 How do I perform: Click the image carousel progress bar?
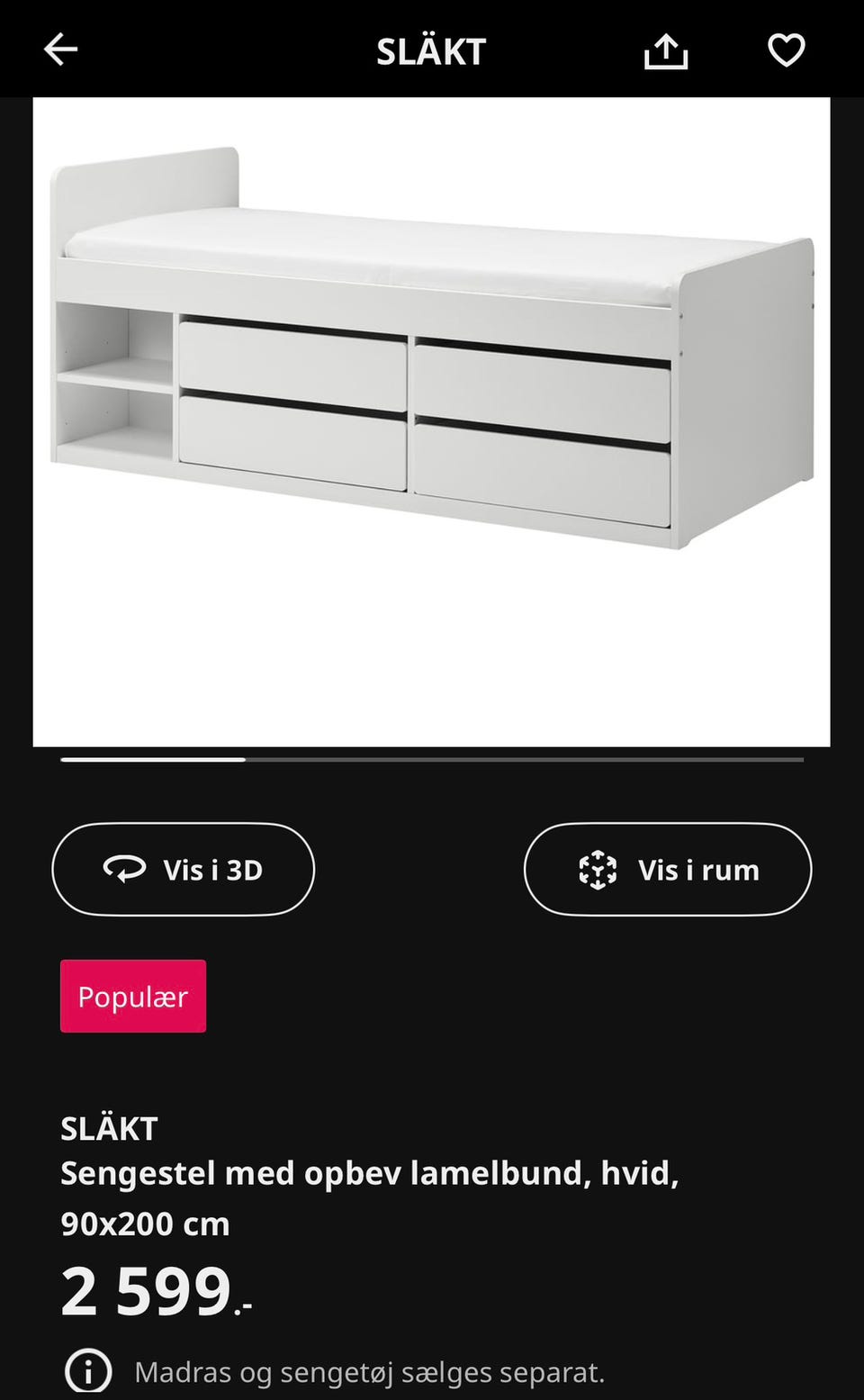point(432,761)
